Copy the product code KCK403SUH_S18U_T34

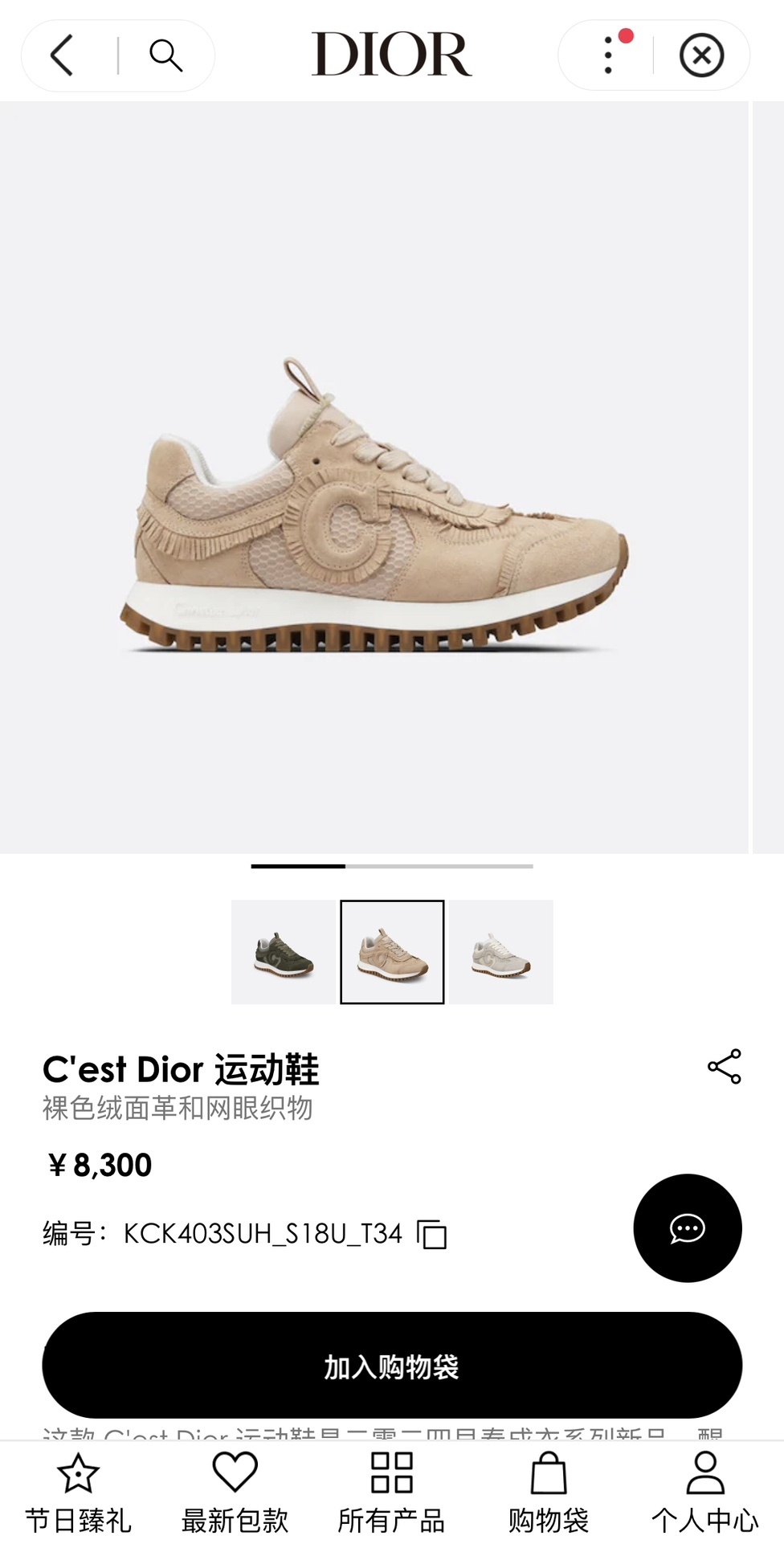tap(432, 1234)
